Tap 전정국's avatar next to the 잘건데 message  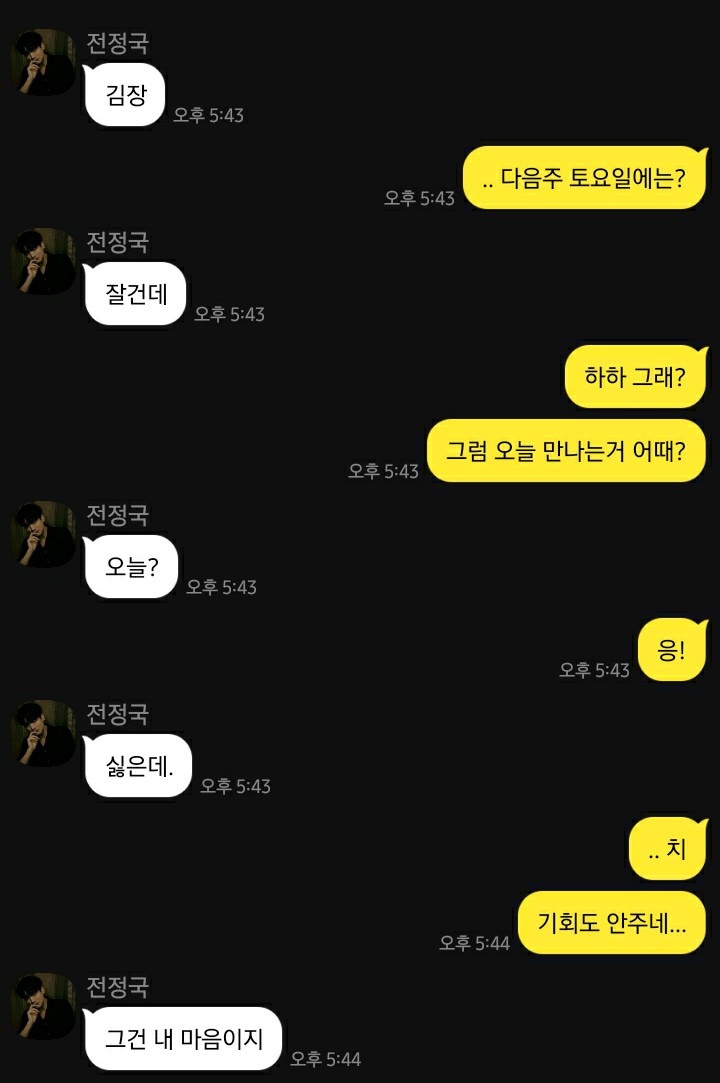coord(43,261)
